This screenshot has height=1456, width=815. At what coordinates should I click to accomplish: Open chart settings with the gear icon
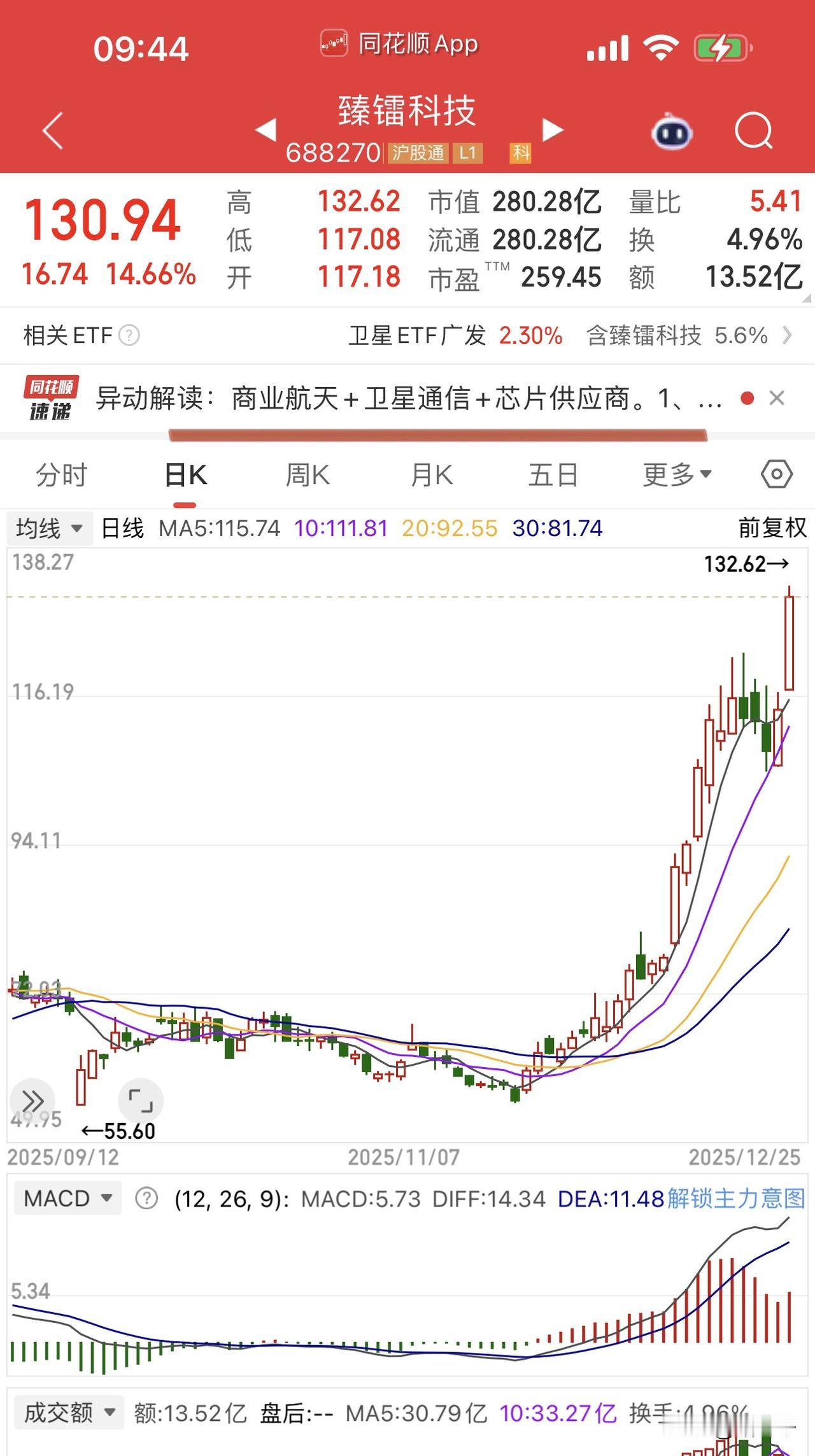click(x=776, y=474)
